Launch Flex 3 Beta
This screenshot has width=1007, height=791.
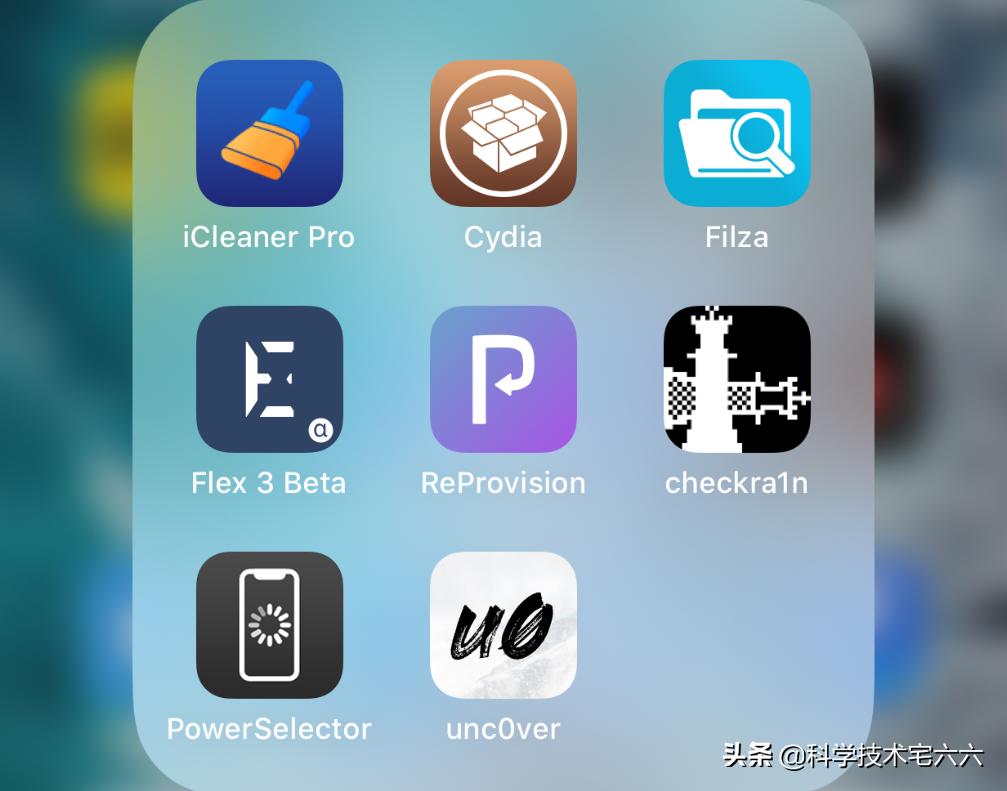click(x=269, y=380)
